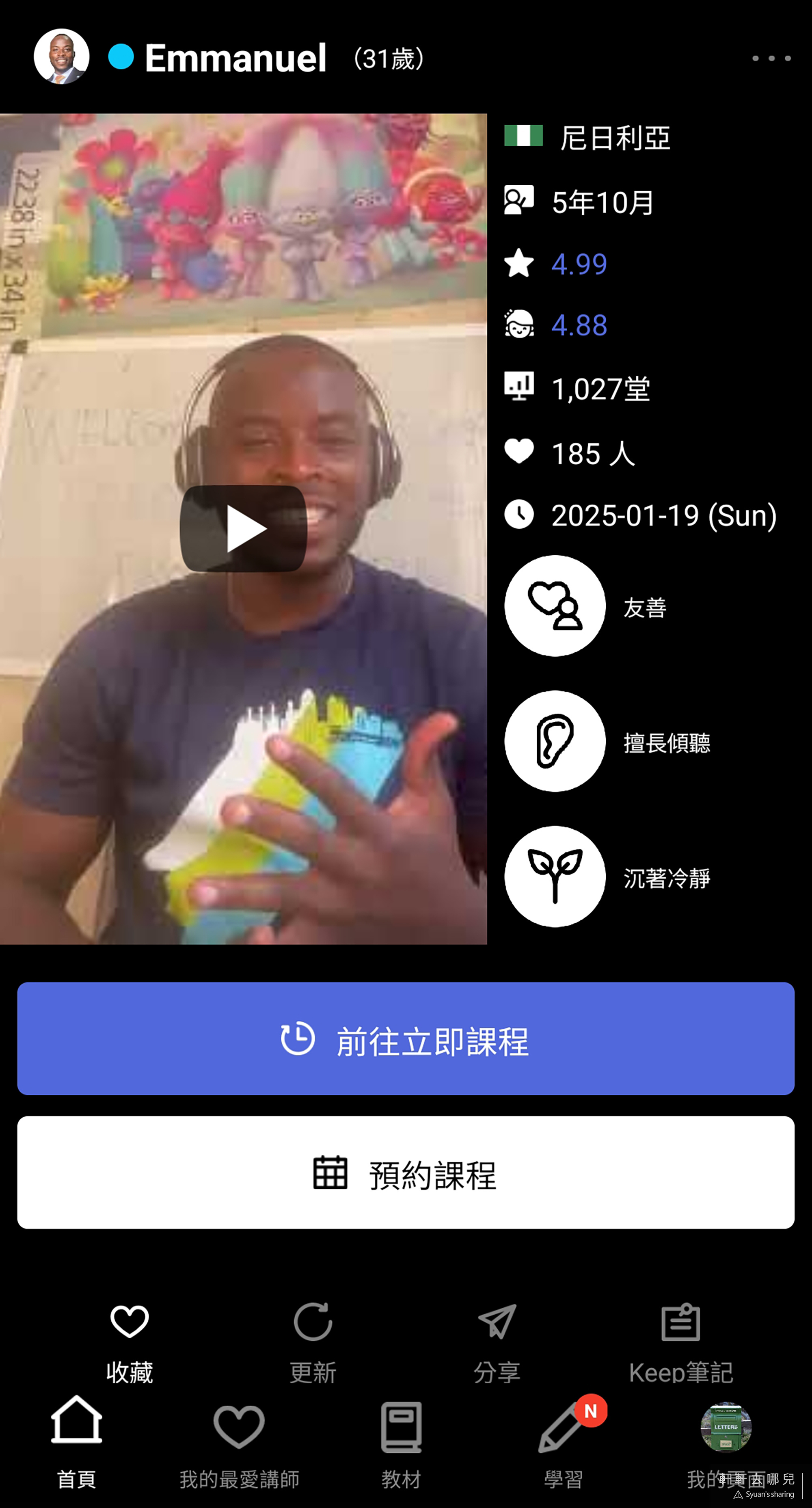Share this tutor via 分享

tap(497, 1342)
